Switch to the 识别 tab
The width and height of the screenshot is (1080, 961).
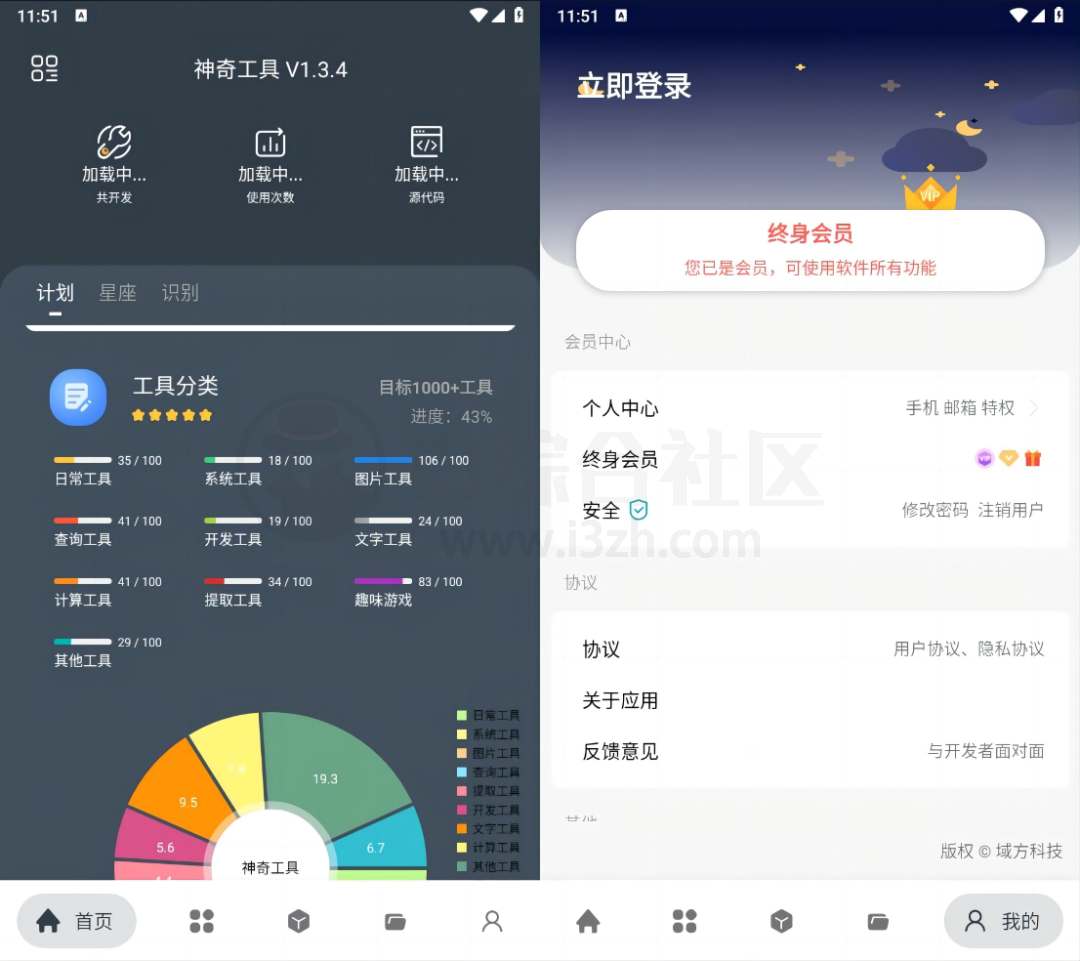(x=180, y=293)
